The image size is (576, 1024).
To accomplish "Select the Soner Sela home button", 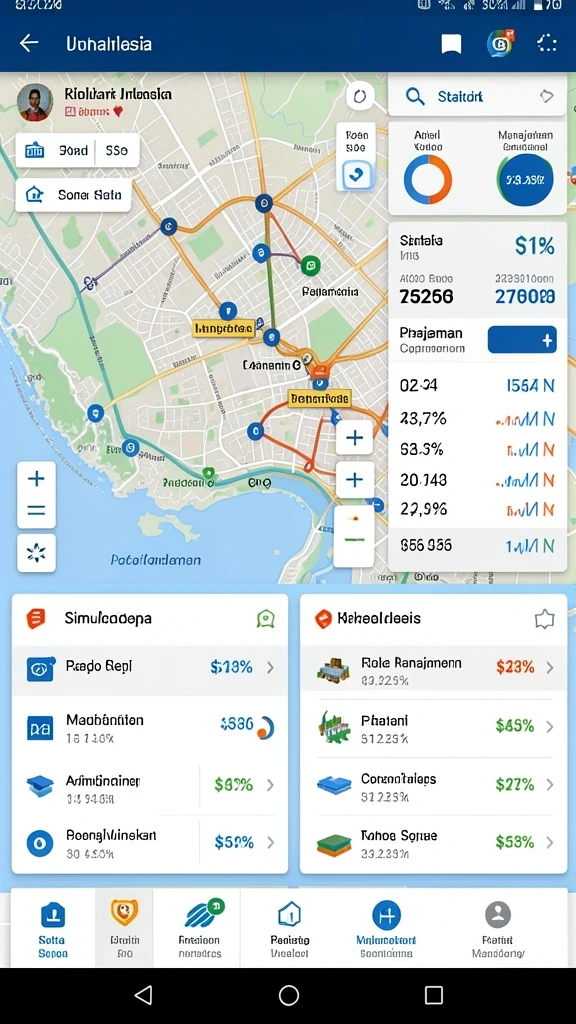I will pyautogui.click(x=72, y=195).
